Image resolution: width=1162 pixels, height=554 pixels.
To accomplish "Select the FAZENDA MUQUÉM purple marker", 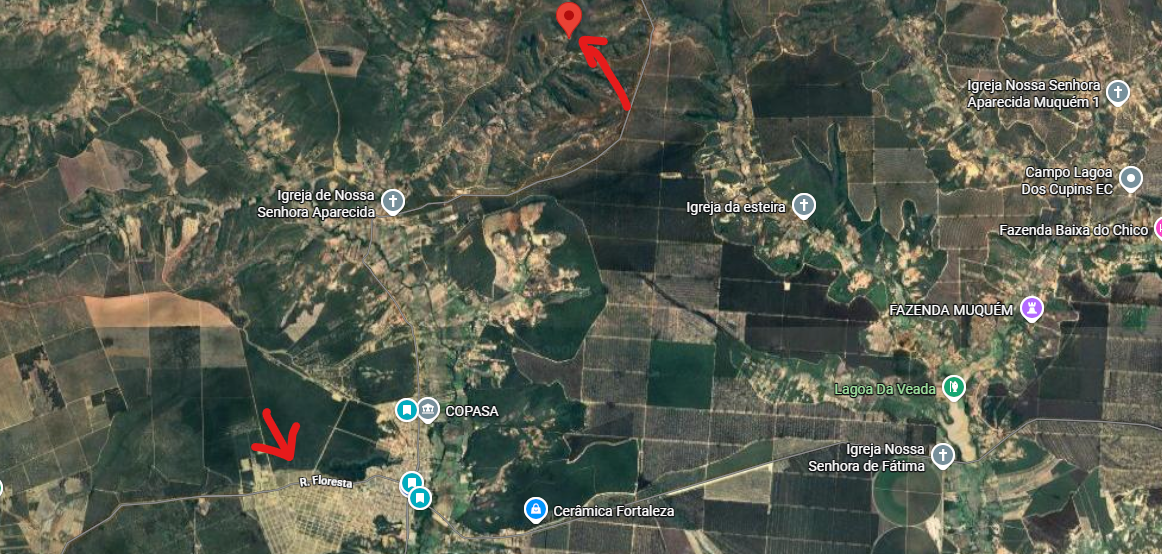I will click(x=1032, y=309).
